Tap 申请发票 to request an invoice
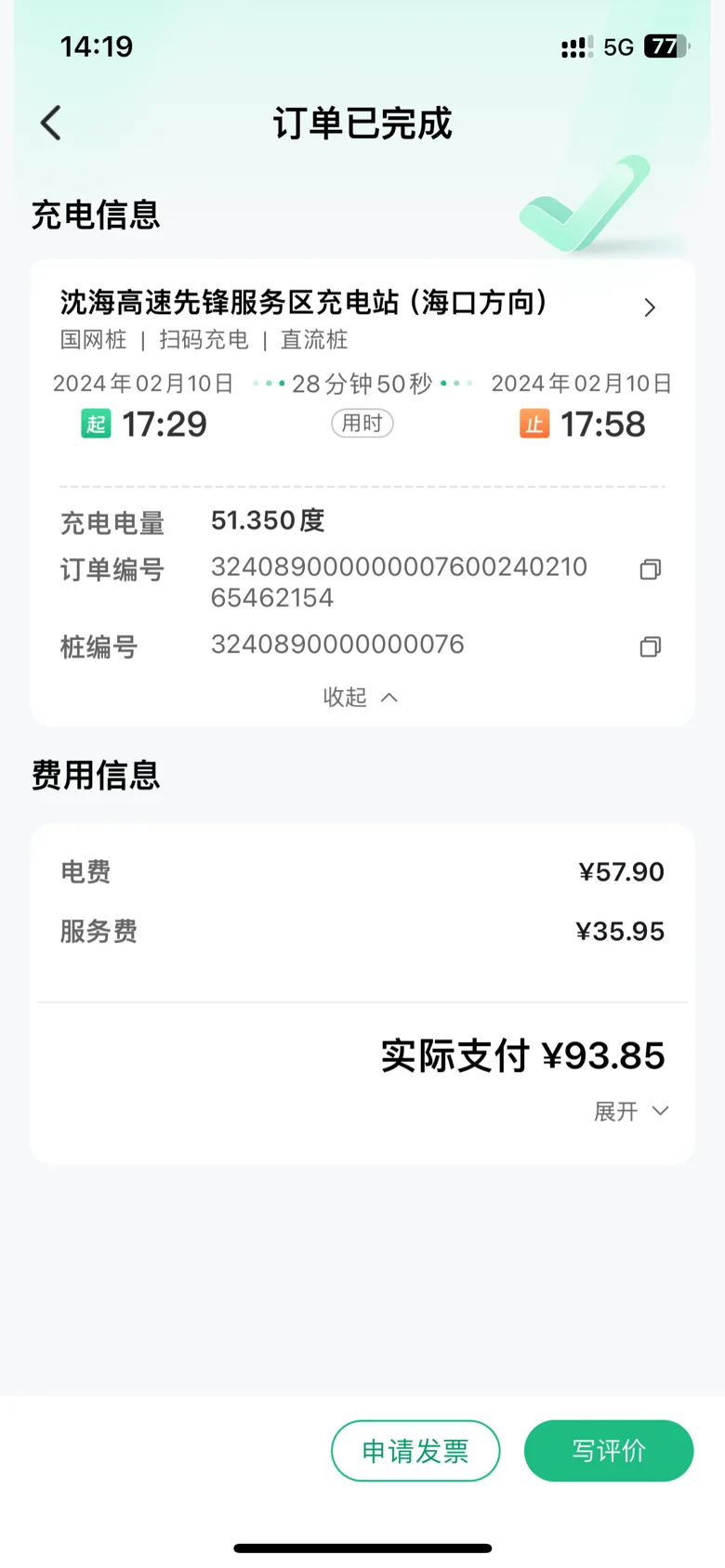 pyautogui.click(x=415, y=1450)
